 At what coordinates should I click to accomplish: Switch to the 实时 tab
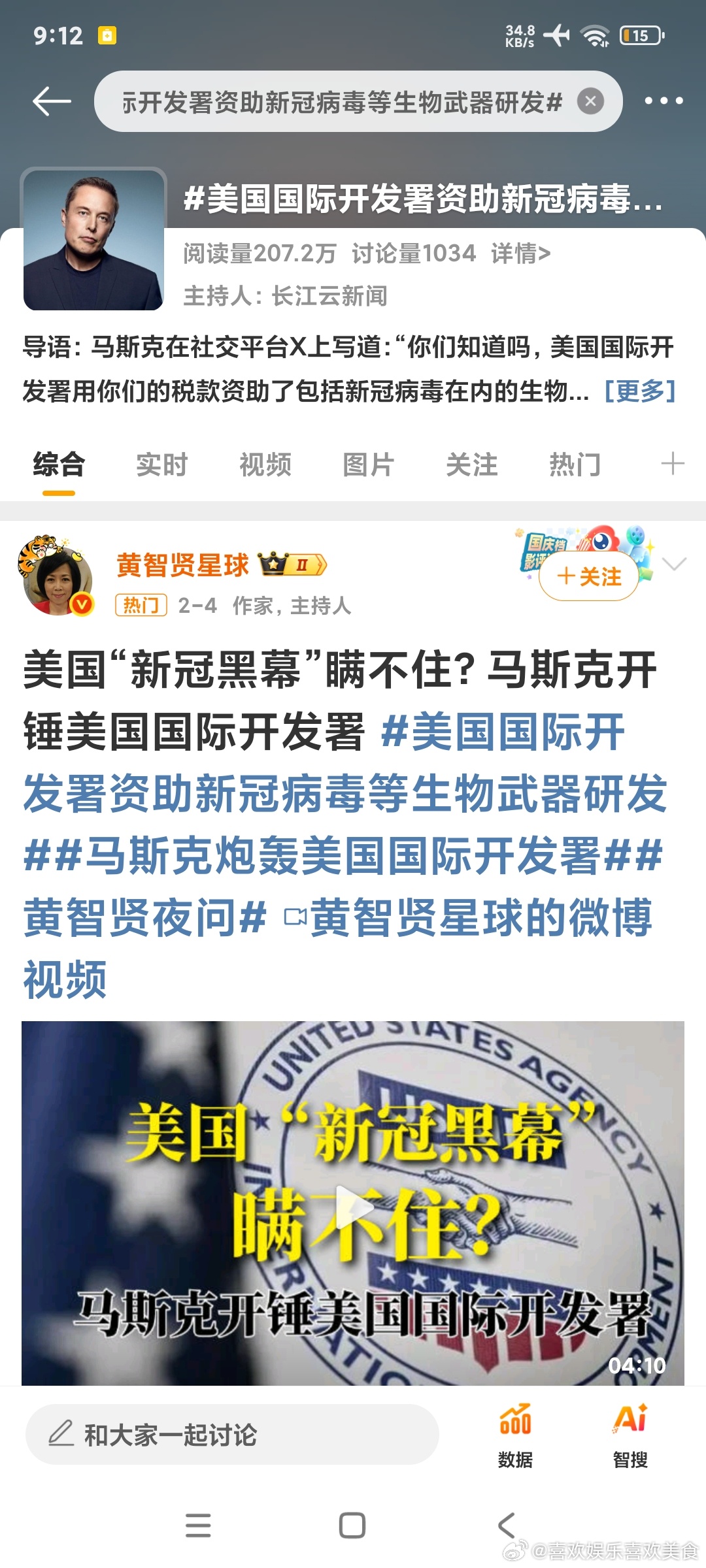pos(162,465)
